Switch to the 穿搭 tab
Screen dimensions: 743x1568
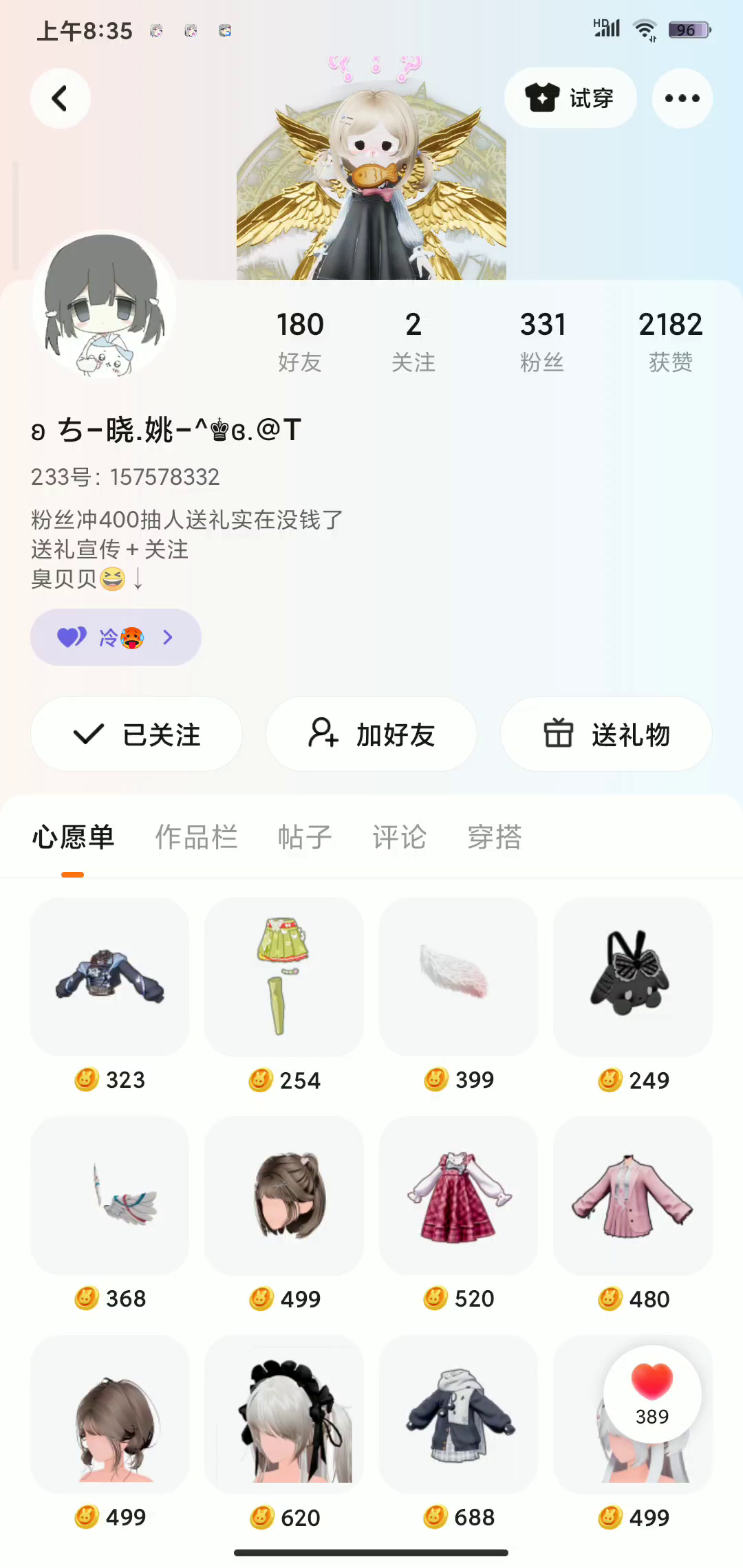[495, 837]
